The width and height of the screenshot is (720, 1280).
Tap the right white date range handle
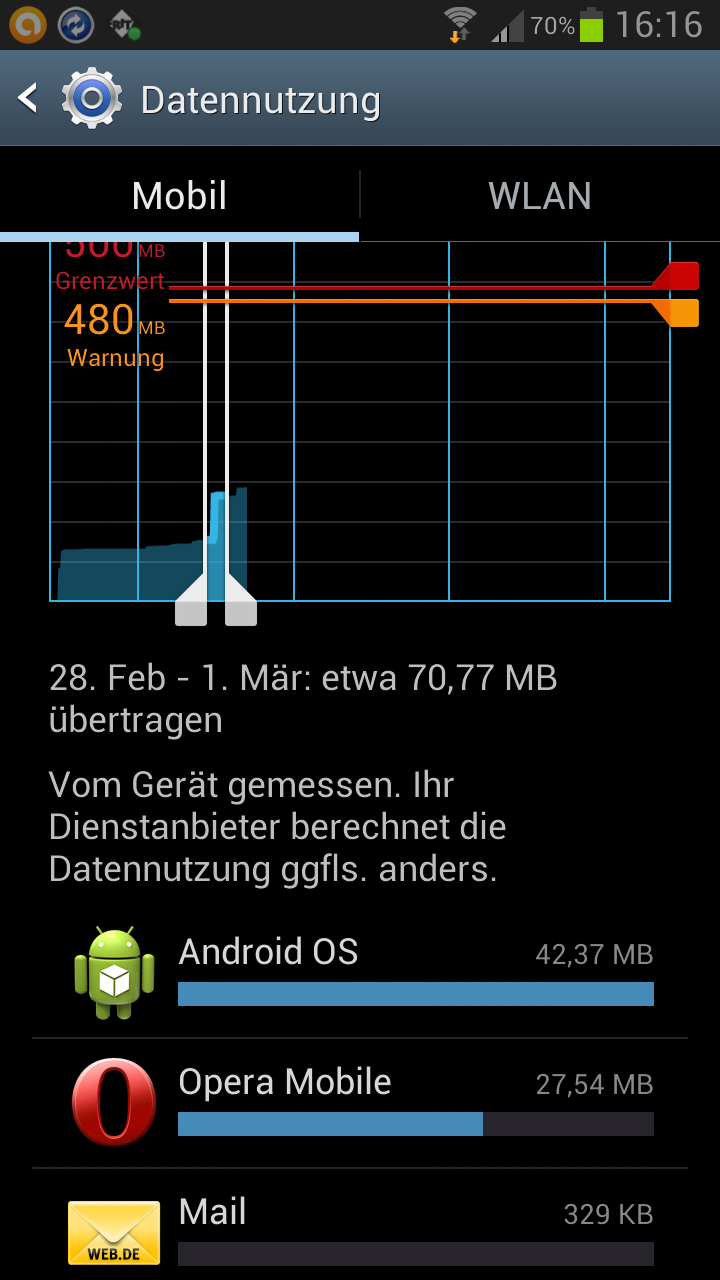pyautogui.click(x=240, y=600)
